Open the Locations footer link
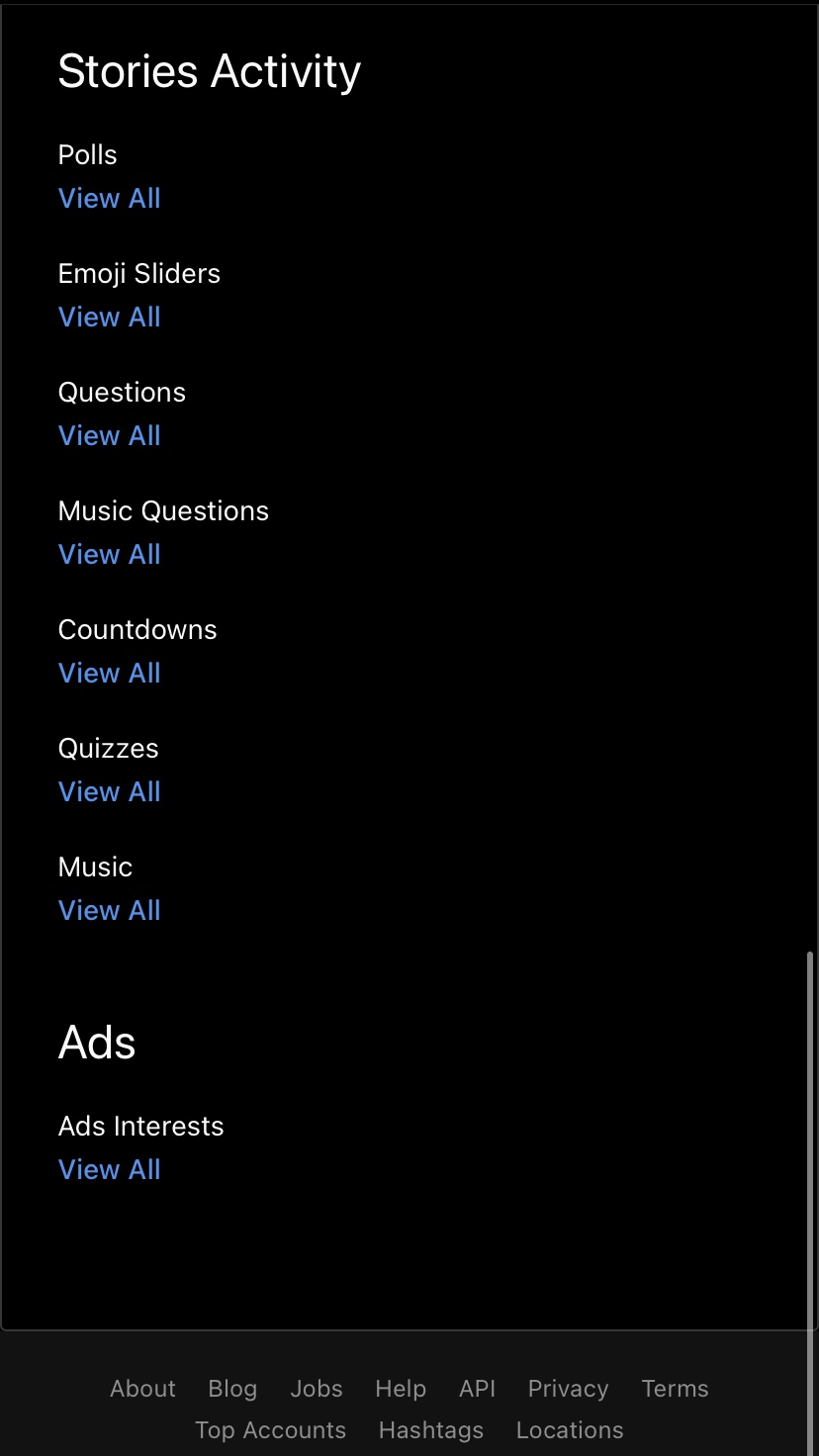 570,1430
